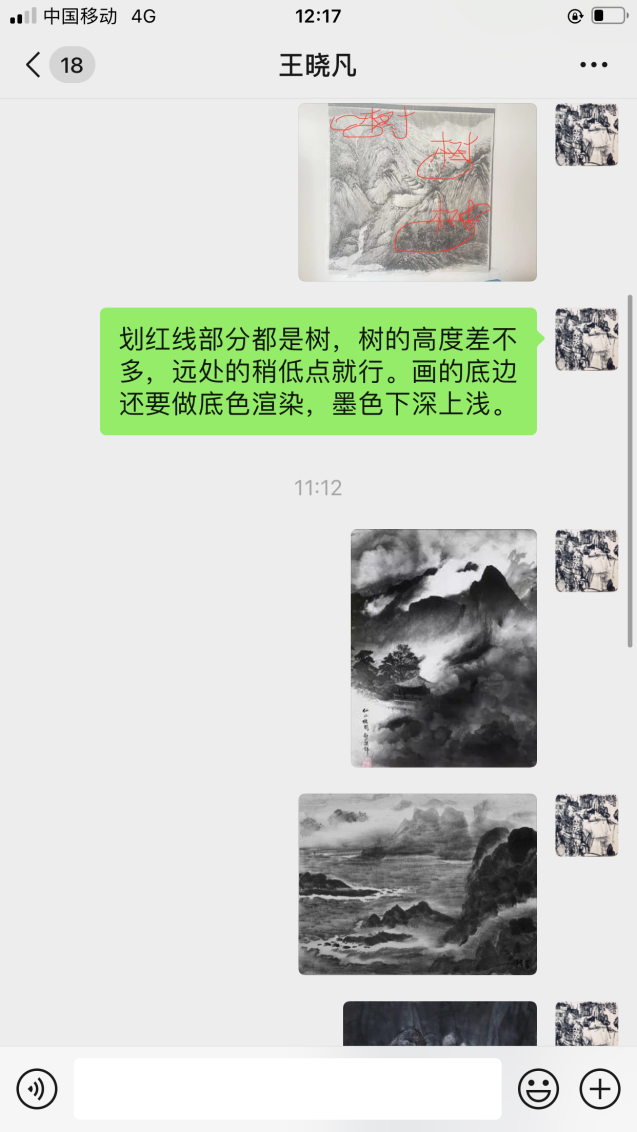Open the image annotated with red lines
The height and width of the screenshot is (1132, 637).
pyautogui.click(x=417, y=191)
